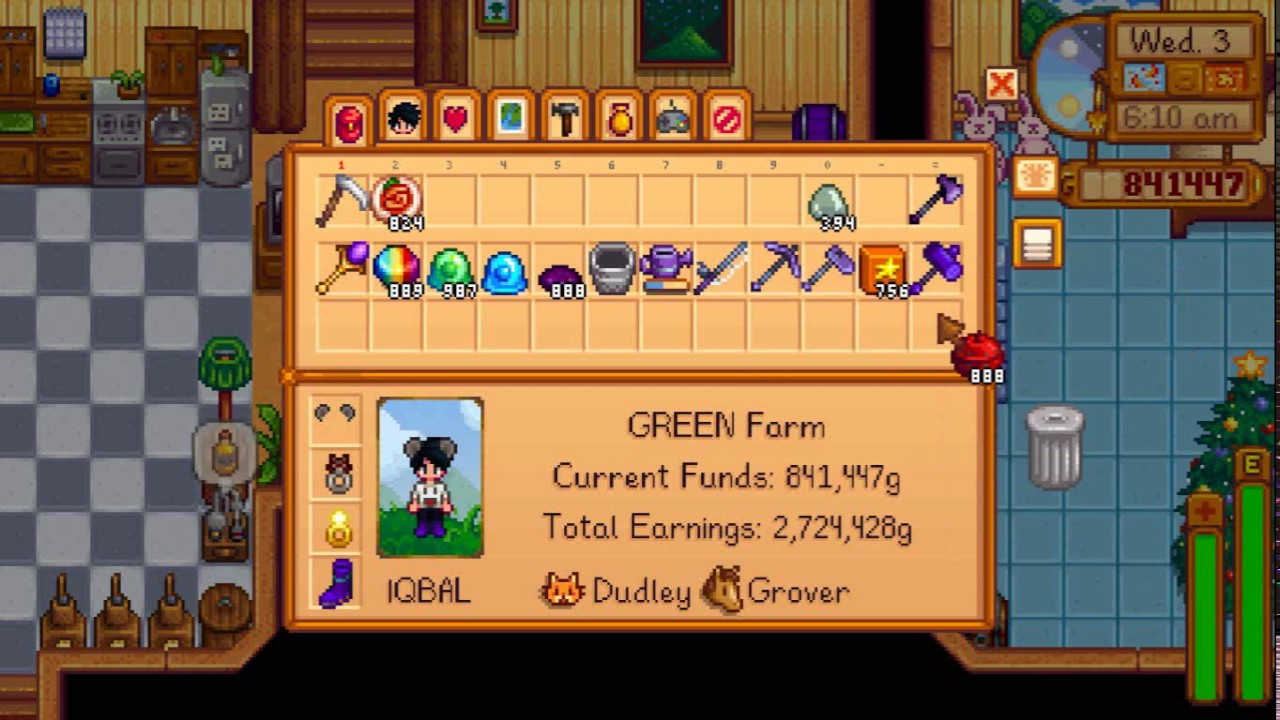Open the Crafting hammer tab
This screenshot has width=1280, height=720.
[564, 120]
